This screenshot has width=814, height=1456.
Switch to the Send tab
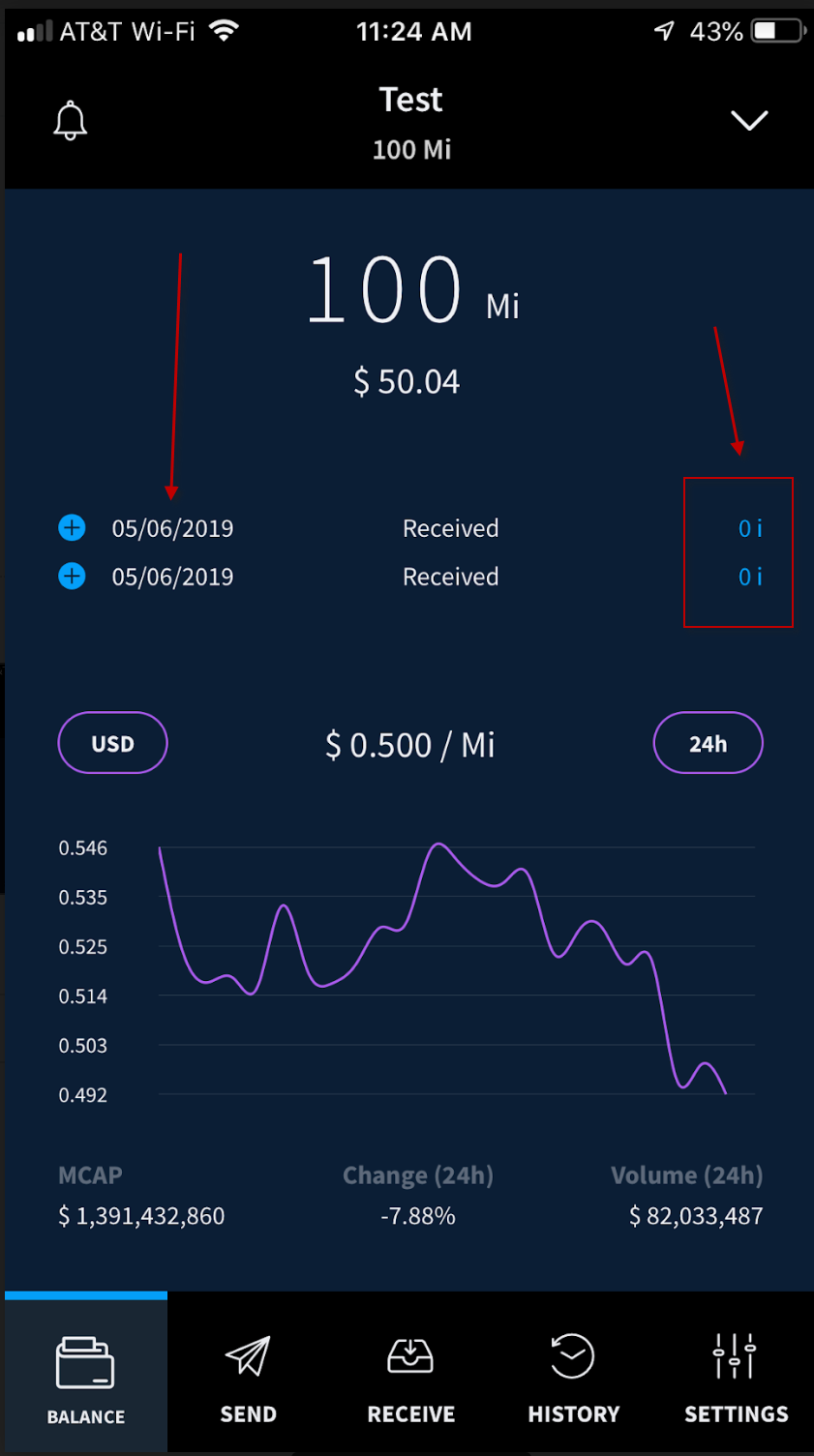tap(248, 1374)
